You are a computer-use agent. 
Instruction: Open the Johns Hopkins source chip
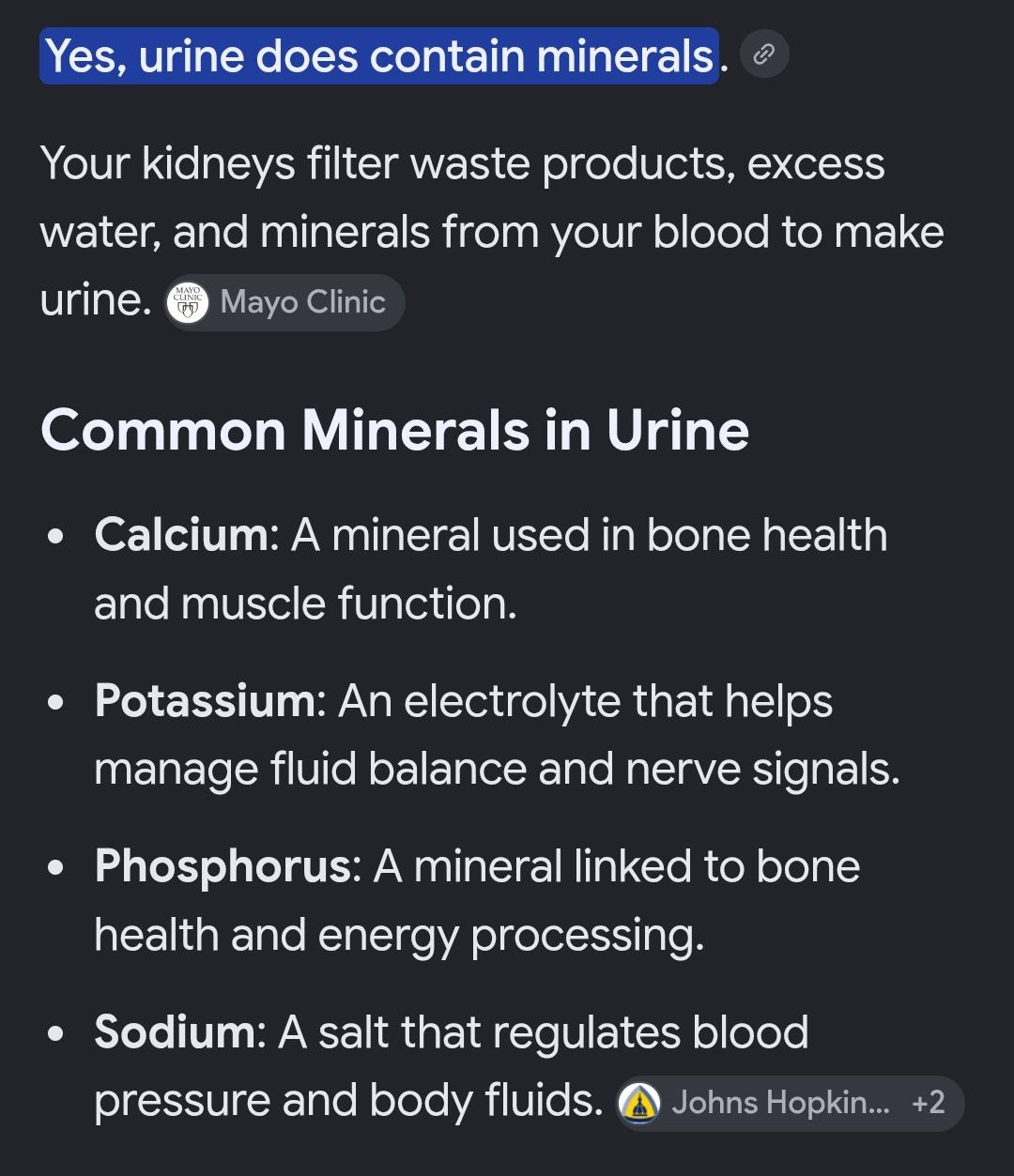790,1103
